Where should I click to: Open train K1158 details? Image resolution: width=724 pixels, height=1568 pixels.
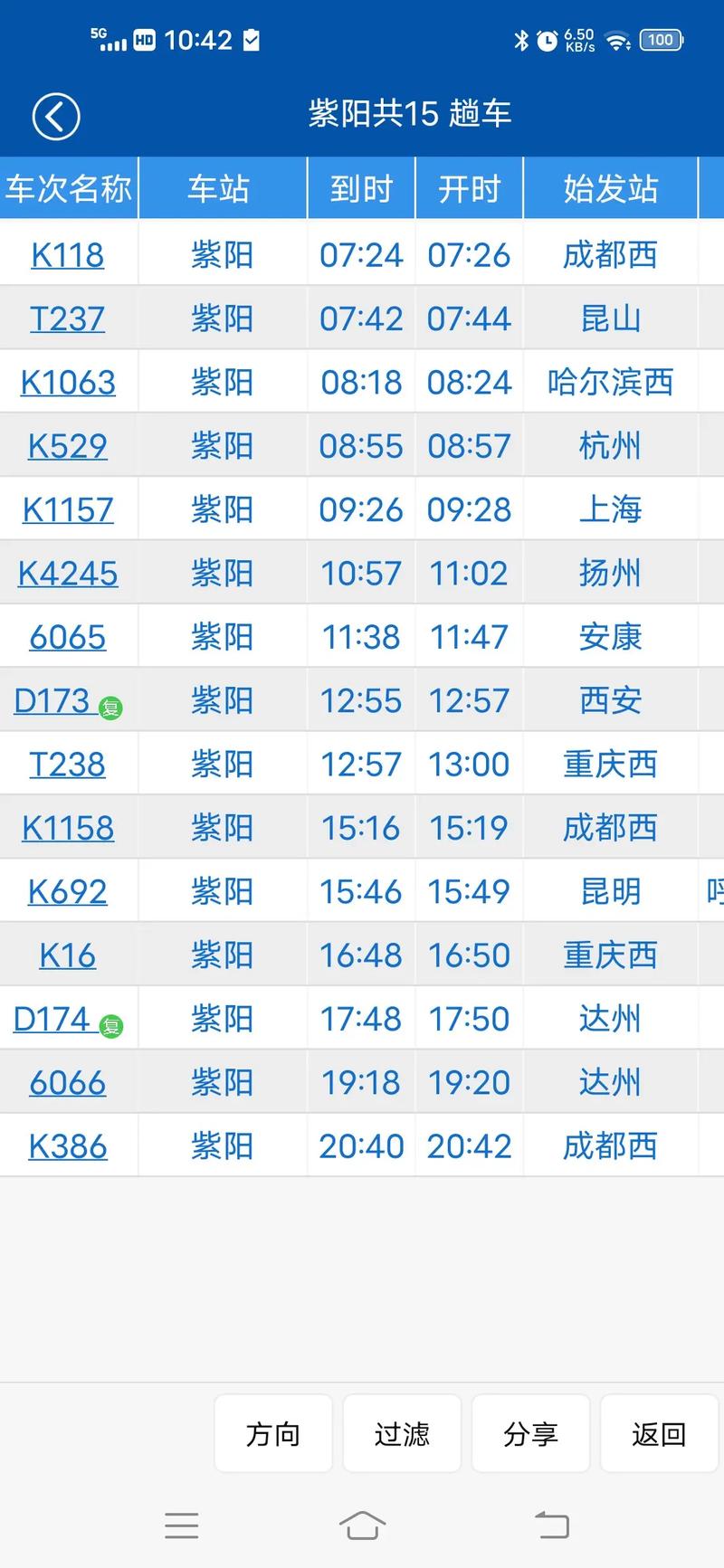click(68, 828)
